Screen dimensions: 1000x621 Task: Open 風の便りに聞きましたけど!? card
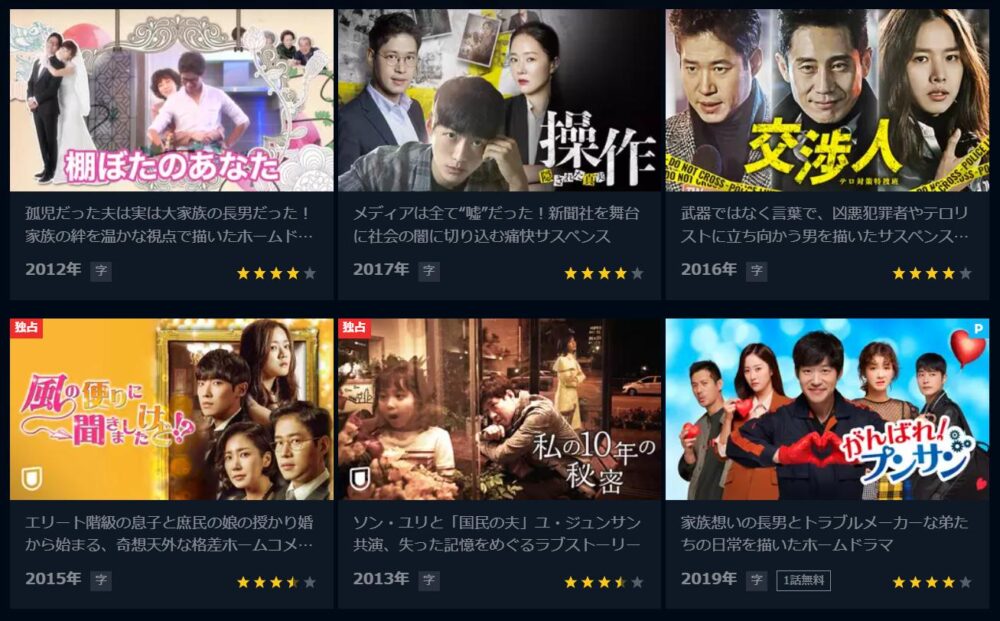coord(172,410)
